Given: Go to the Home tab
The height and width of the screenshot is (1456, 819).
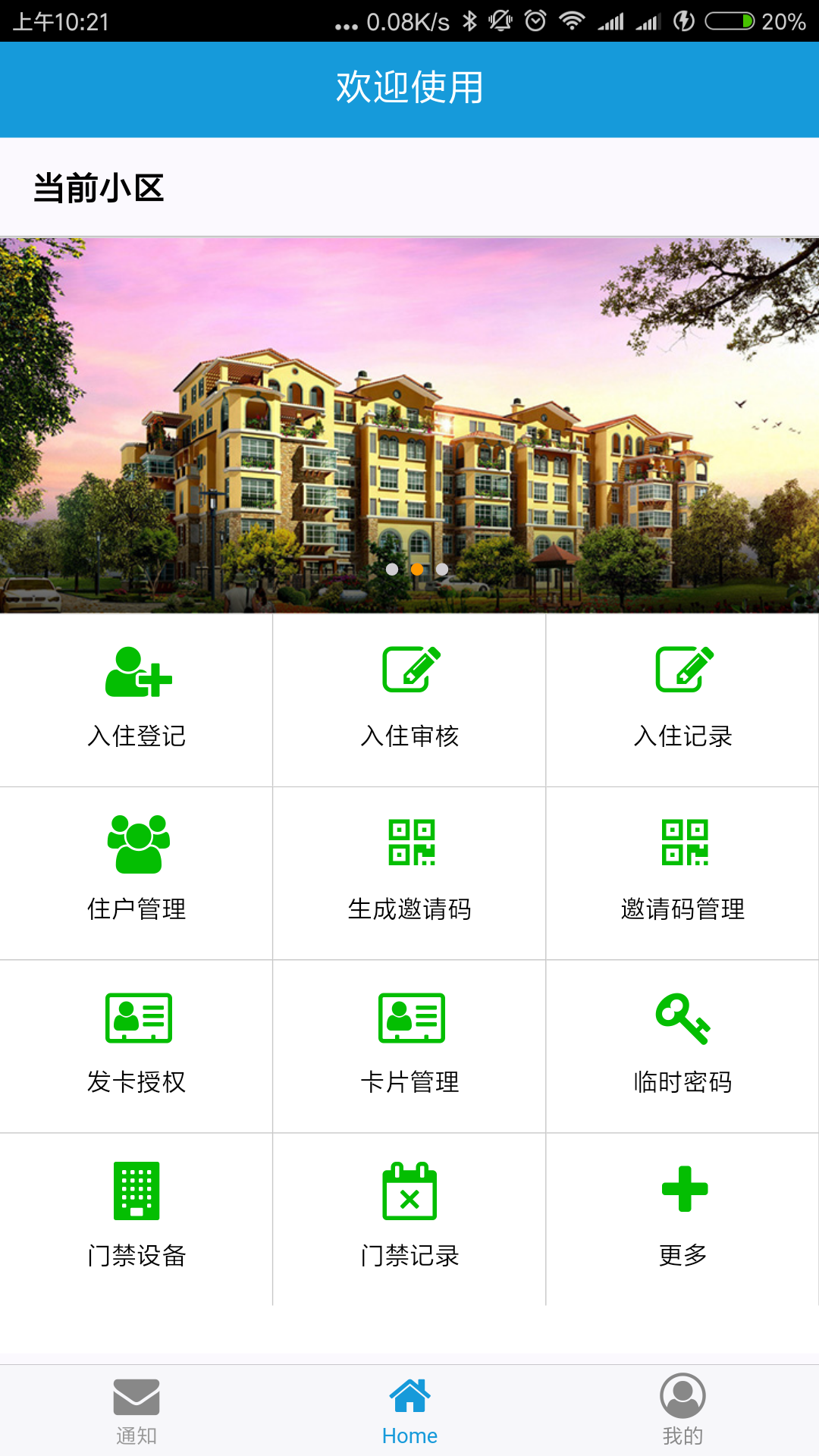Looking at the screenshot, I should pos(409,1410).
